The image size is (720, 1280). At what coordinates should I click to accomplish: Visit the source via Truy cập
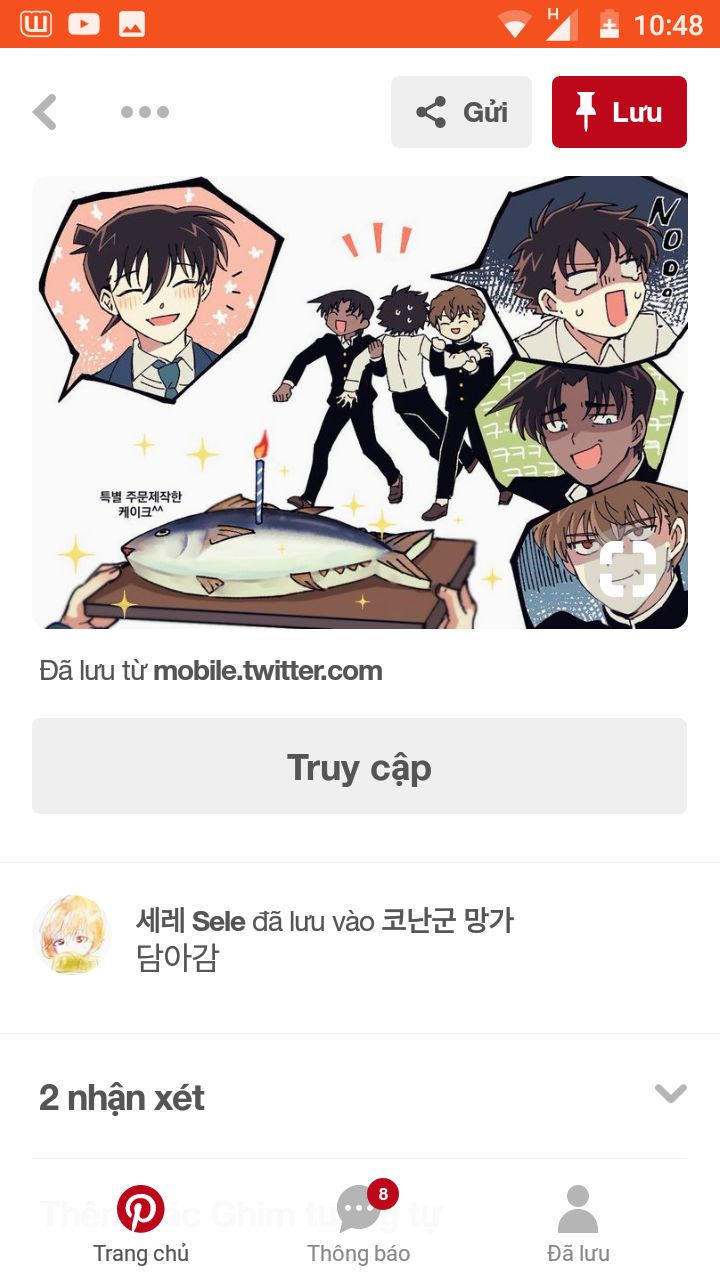tap(359, 766)
